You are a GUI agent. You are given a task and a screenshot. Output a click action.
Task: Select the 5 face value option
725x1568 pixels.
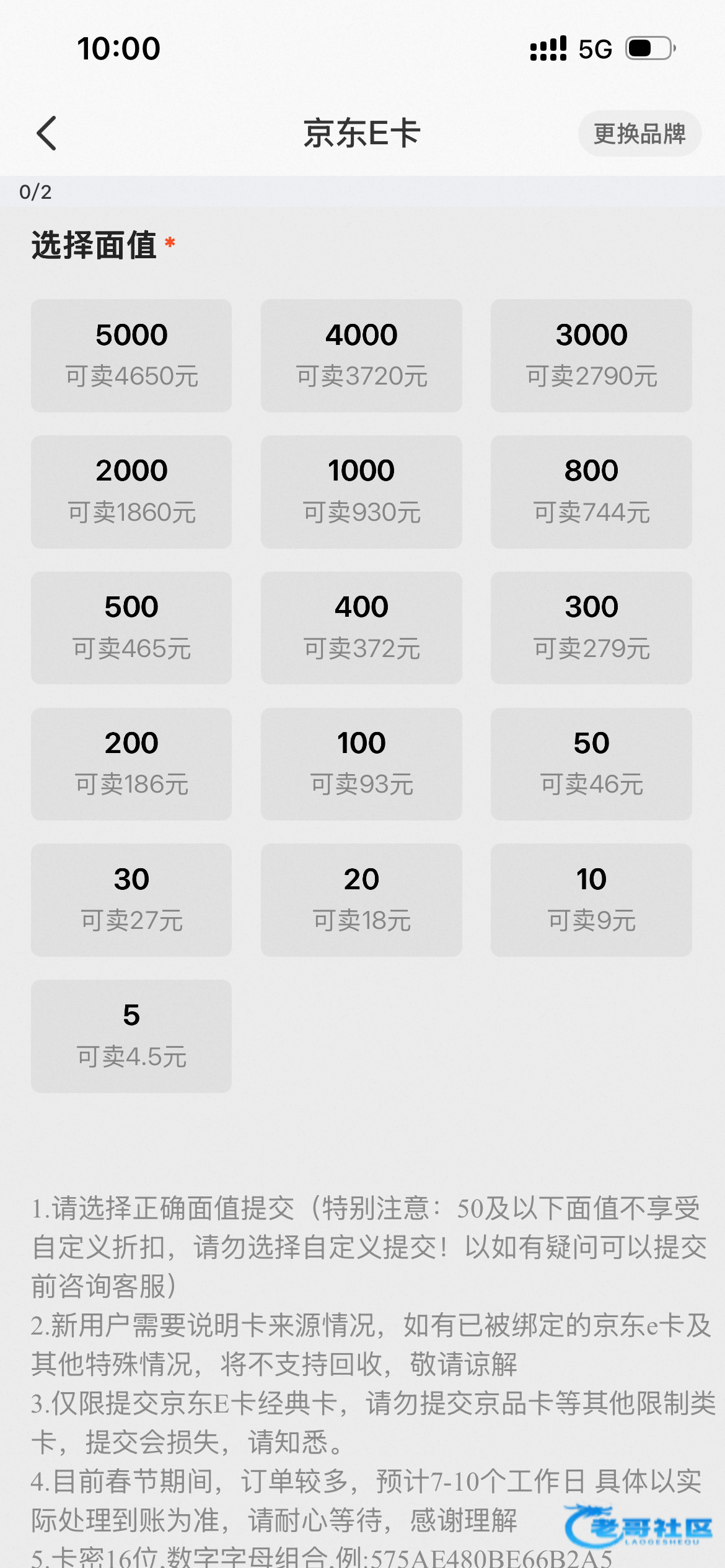131,1036
